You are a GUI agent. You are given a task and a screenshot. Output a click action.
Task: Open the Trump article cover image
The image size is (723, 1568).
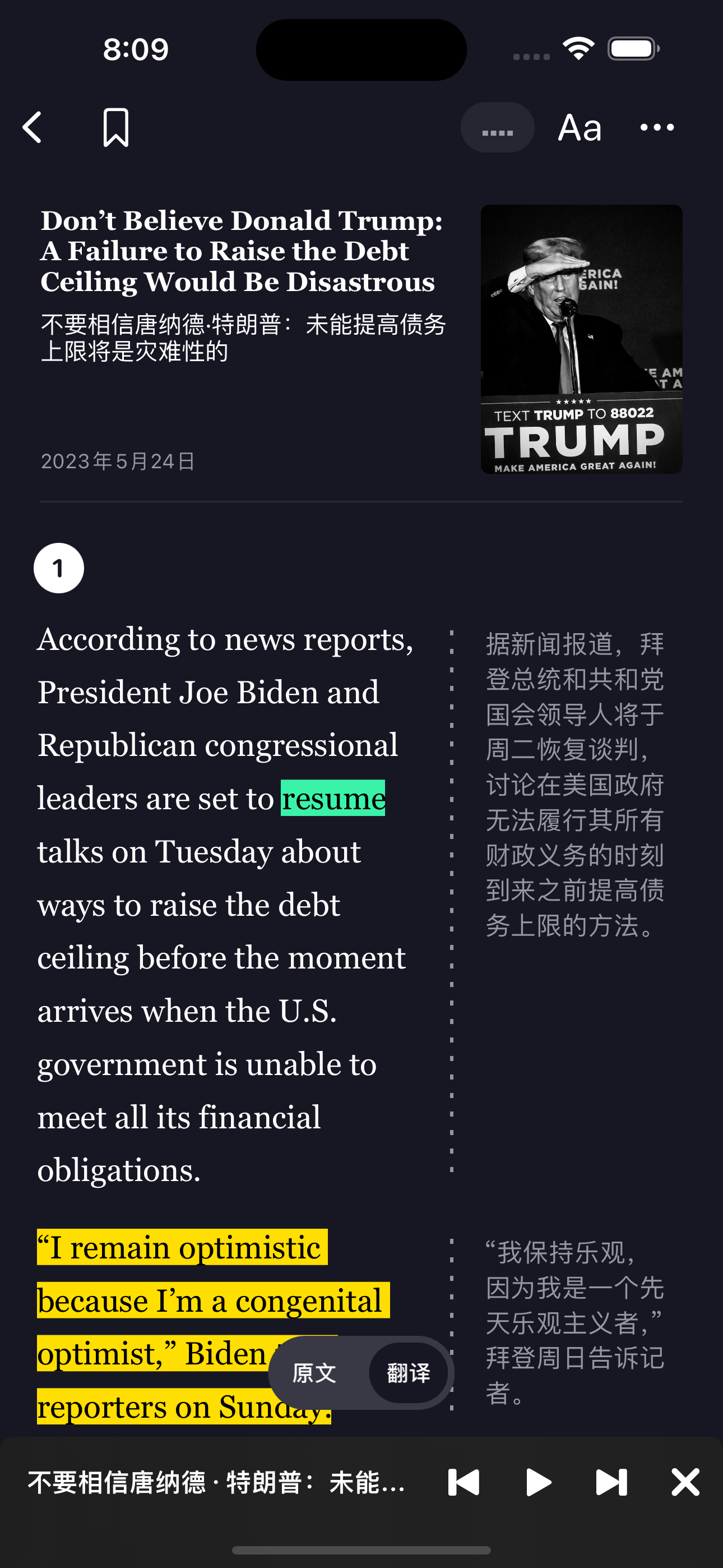tap(581, 339)
